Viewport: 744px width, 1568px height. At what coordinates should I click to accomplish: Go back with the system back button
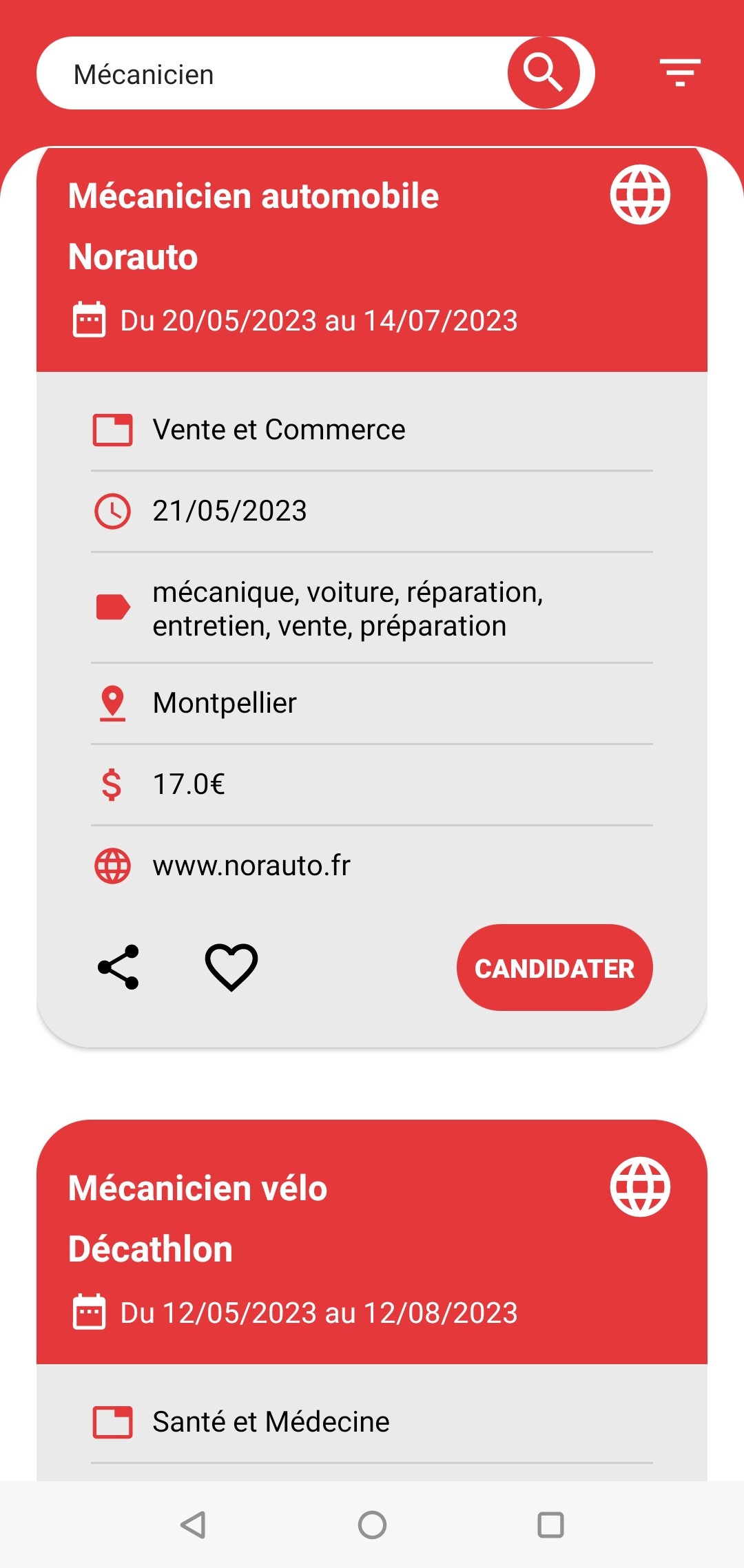193,1525
